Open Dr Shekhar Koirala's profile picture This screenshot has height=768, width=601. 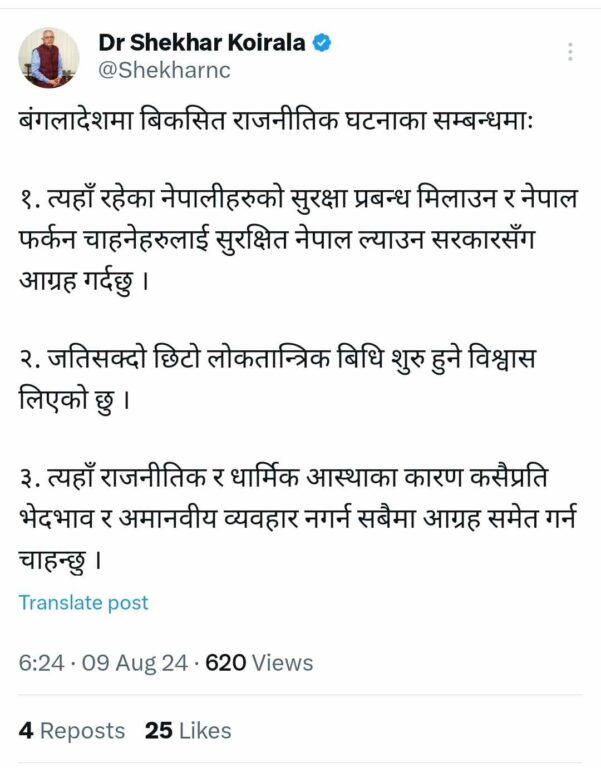(48, 57)
